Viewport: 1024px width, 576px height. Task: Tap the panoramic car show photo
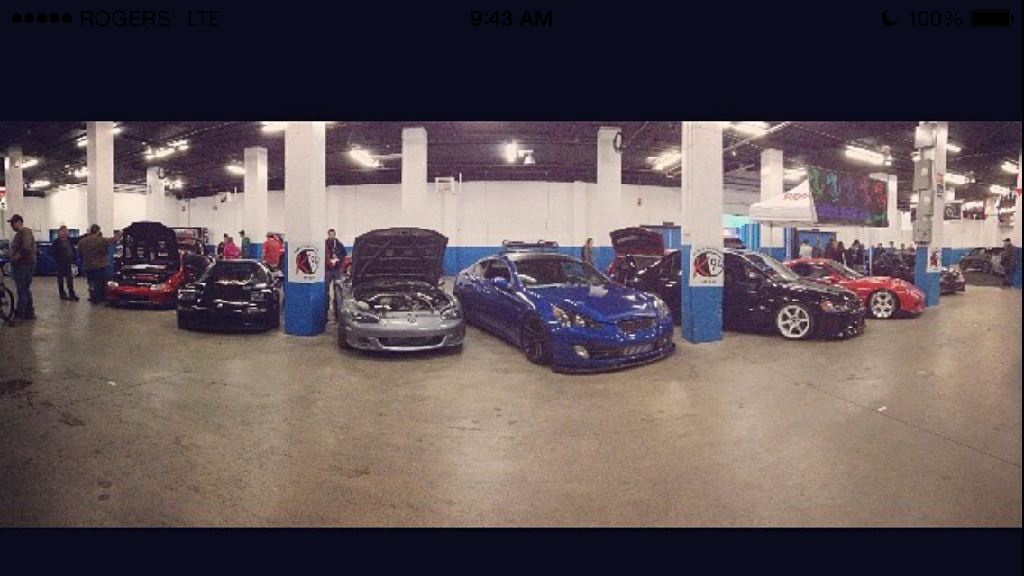[x=512, y=324]
